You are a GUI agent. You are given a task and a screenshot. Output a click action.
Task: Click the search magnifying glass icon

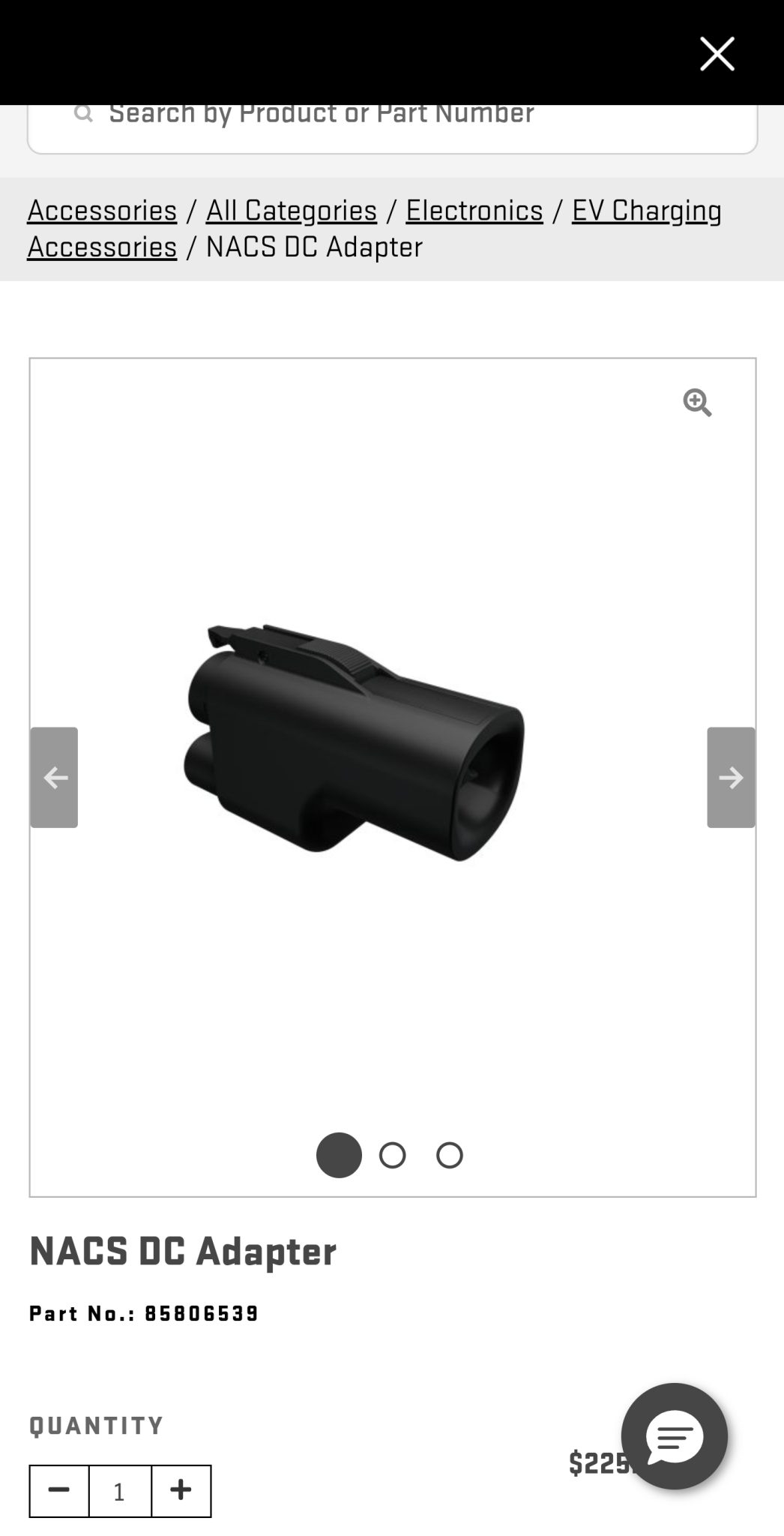tap(82, 113)
